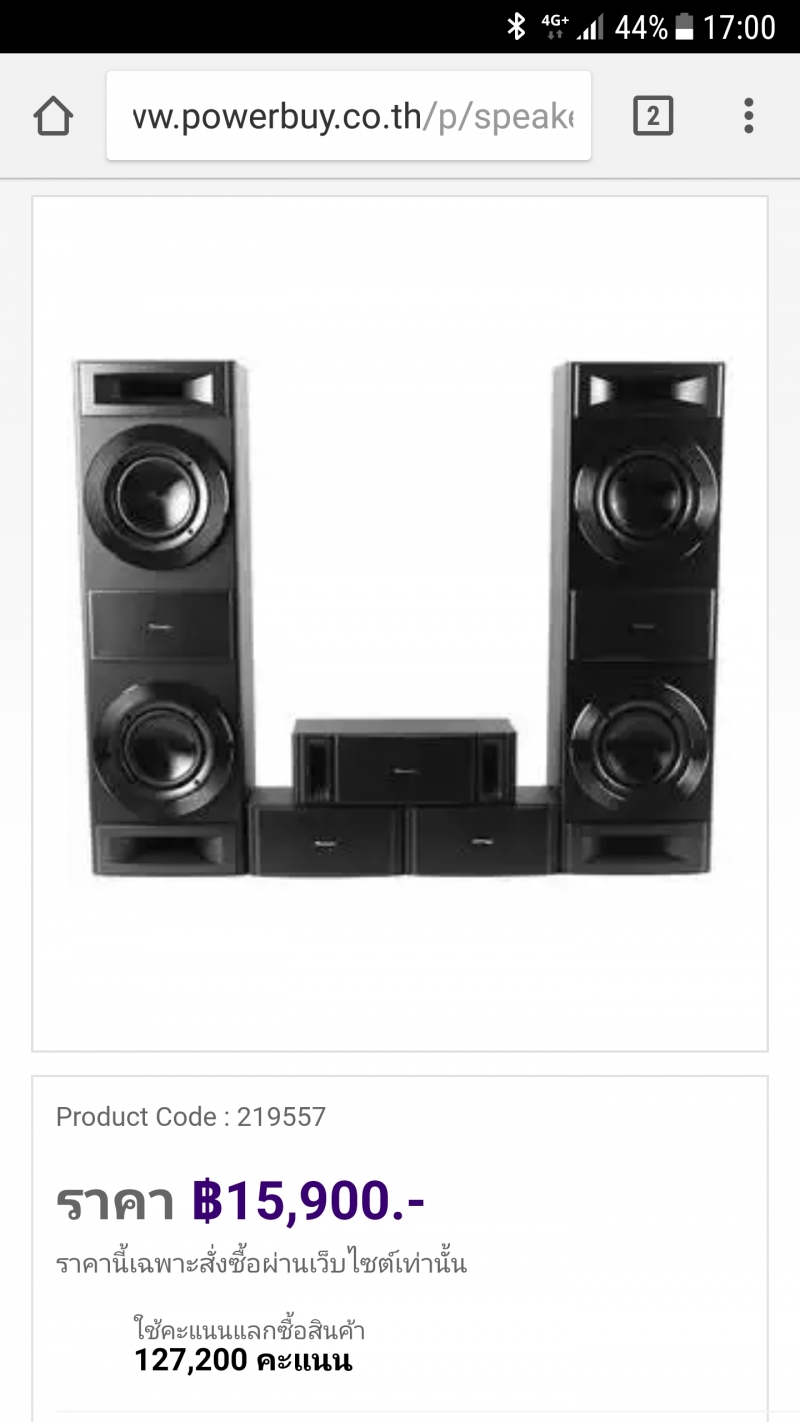Viewport: 800px width, 1422px height.
Task: Go to the browser home page
Action: (53, 117)
